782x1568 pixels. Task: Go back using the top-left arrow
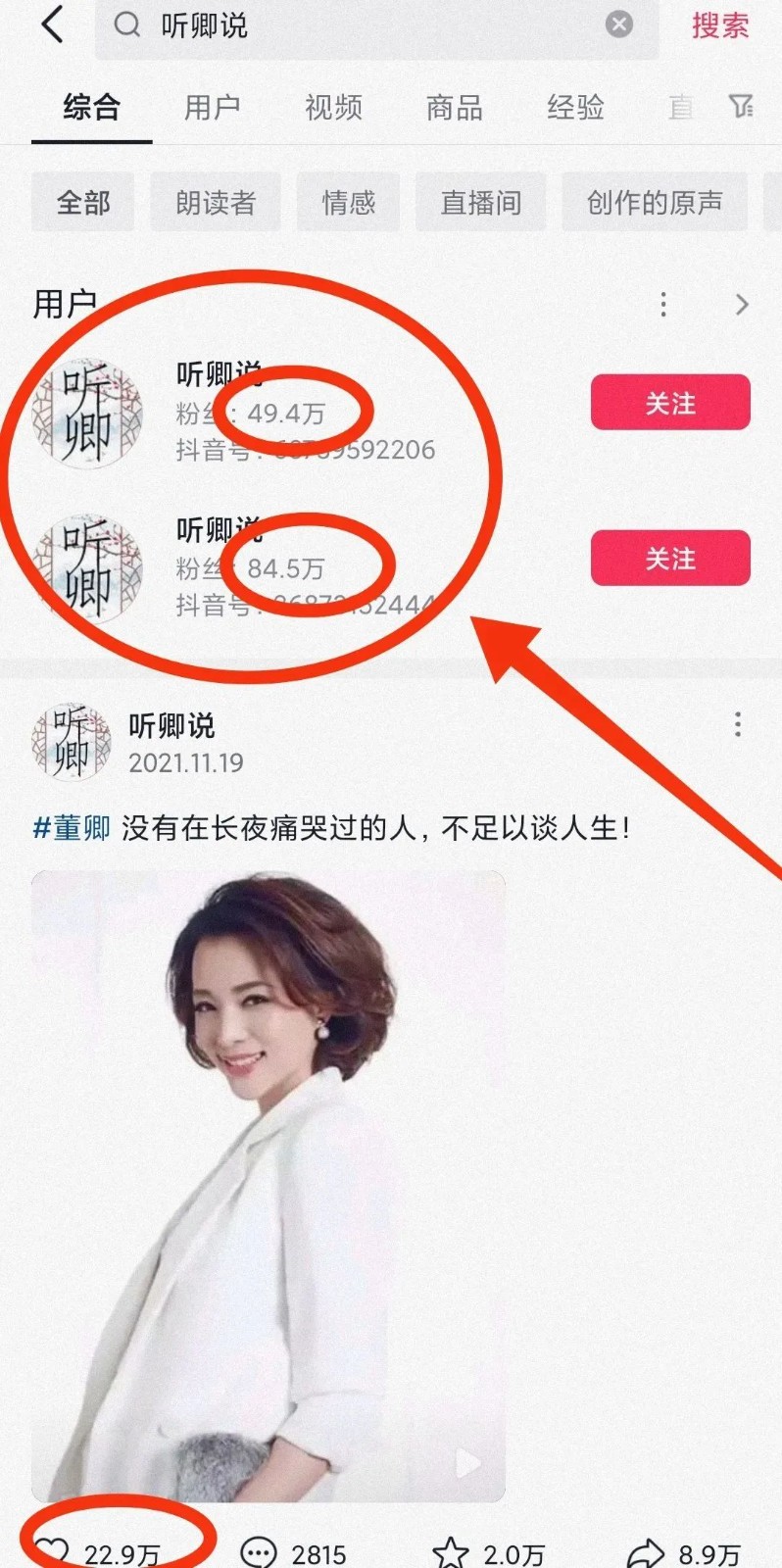click(52, 24)
